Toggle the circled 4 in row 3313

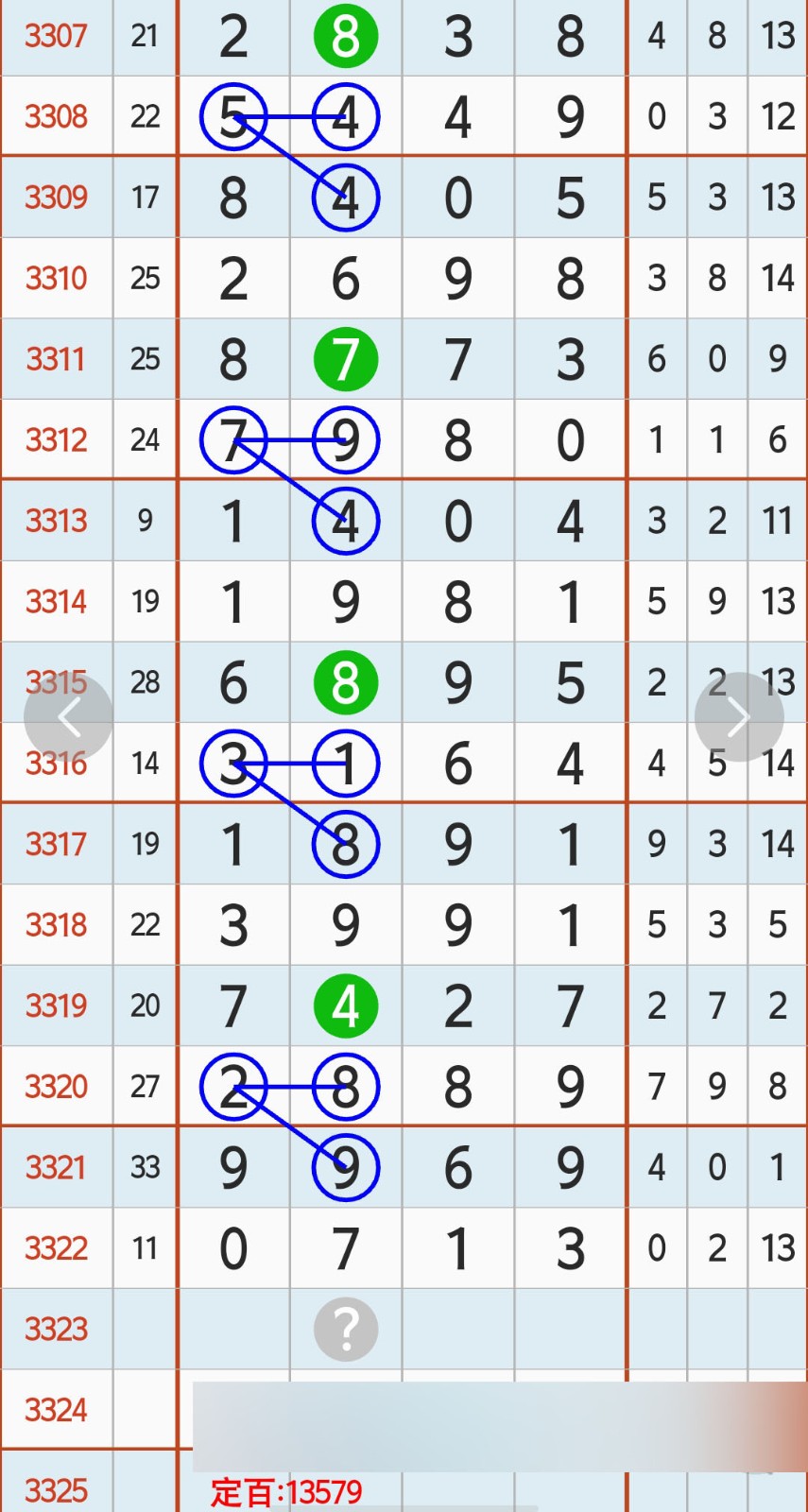[x=345, y=520]
